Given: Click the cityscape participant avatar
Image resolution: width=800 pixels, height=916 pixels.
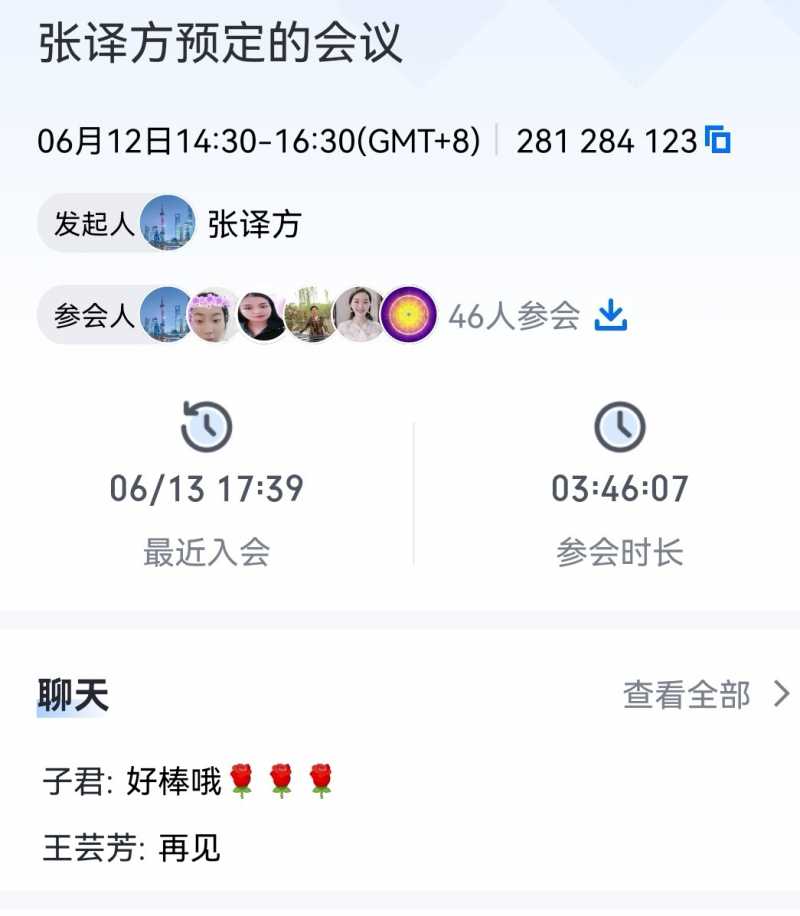Looking at the screenshot, I should [x=163, y=314].
